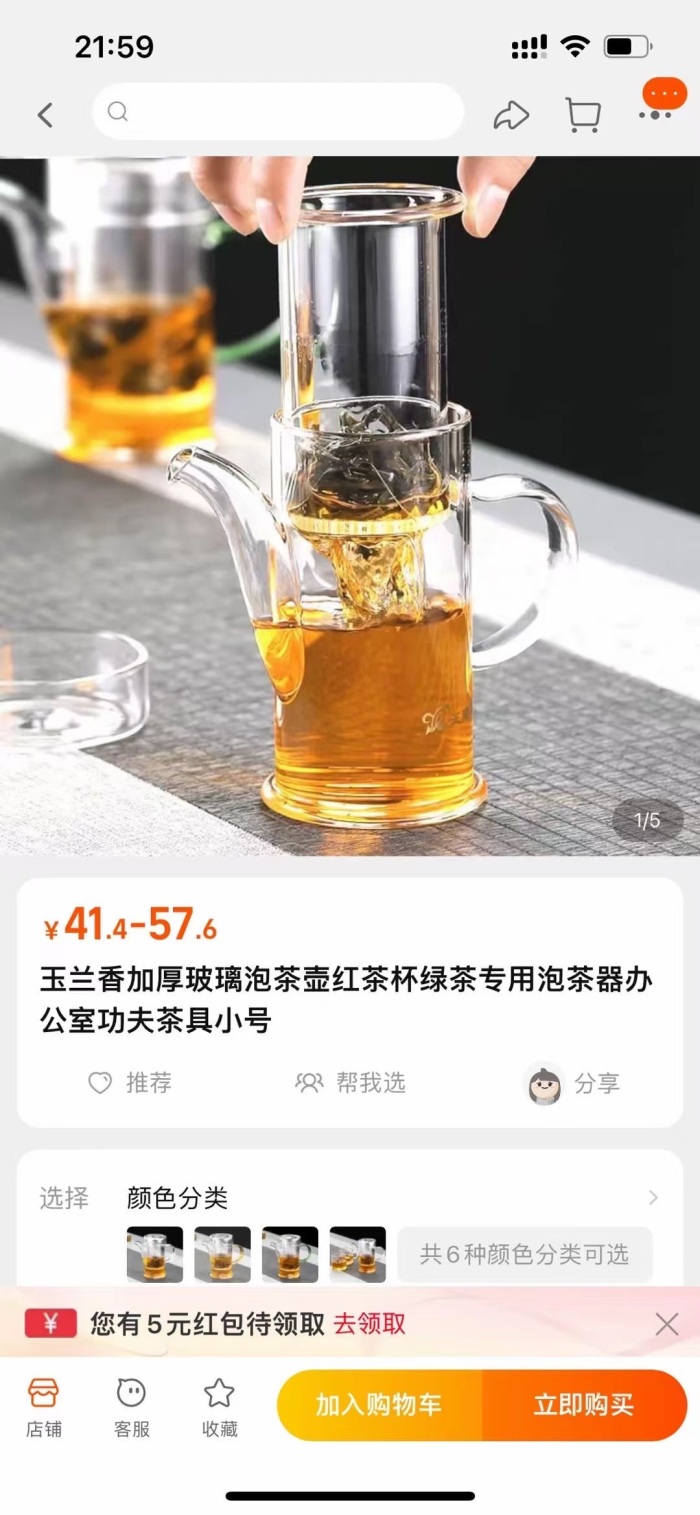Claim the red packet via 去领取
The image size is (700, 1515).
(370, 1324)
